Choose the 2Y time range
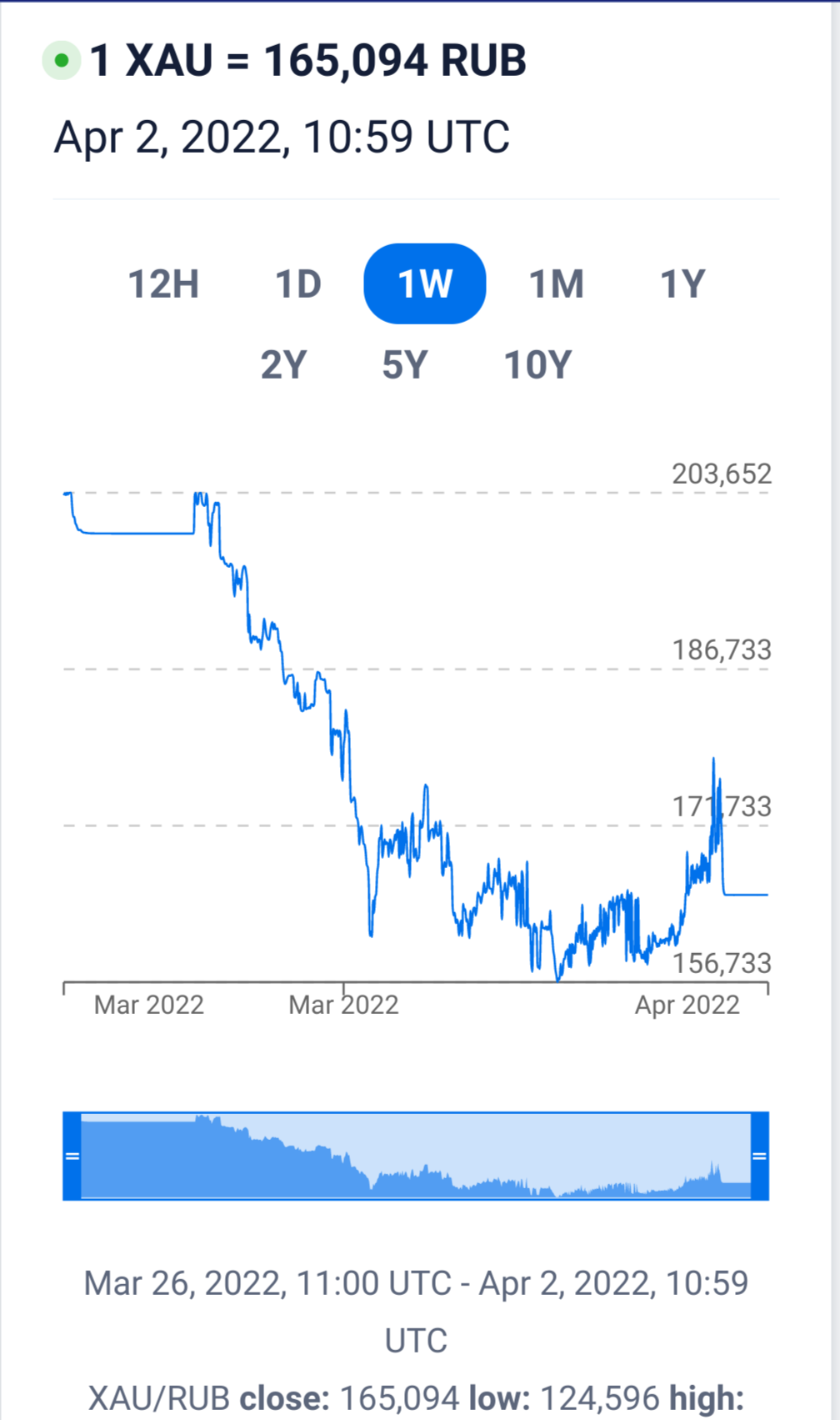 click(284, 365)
